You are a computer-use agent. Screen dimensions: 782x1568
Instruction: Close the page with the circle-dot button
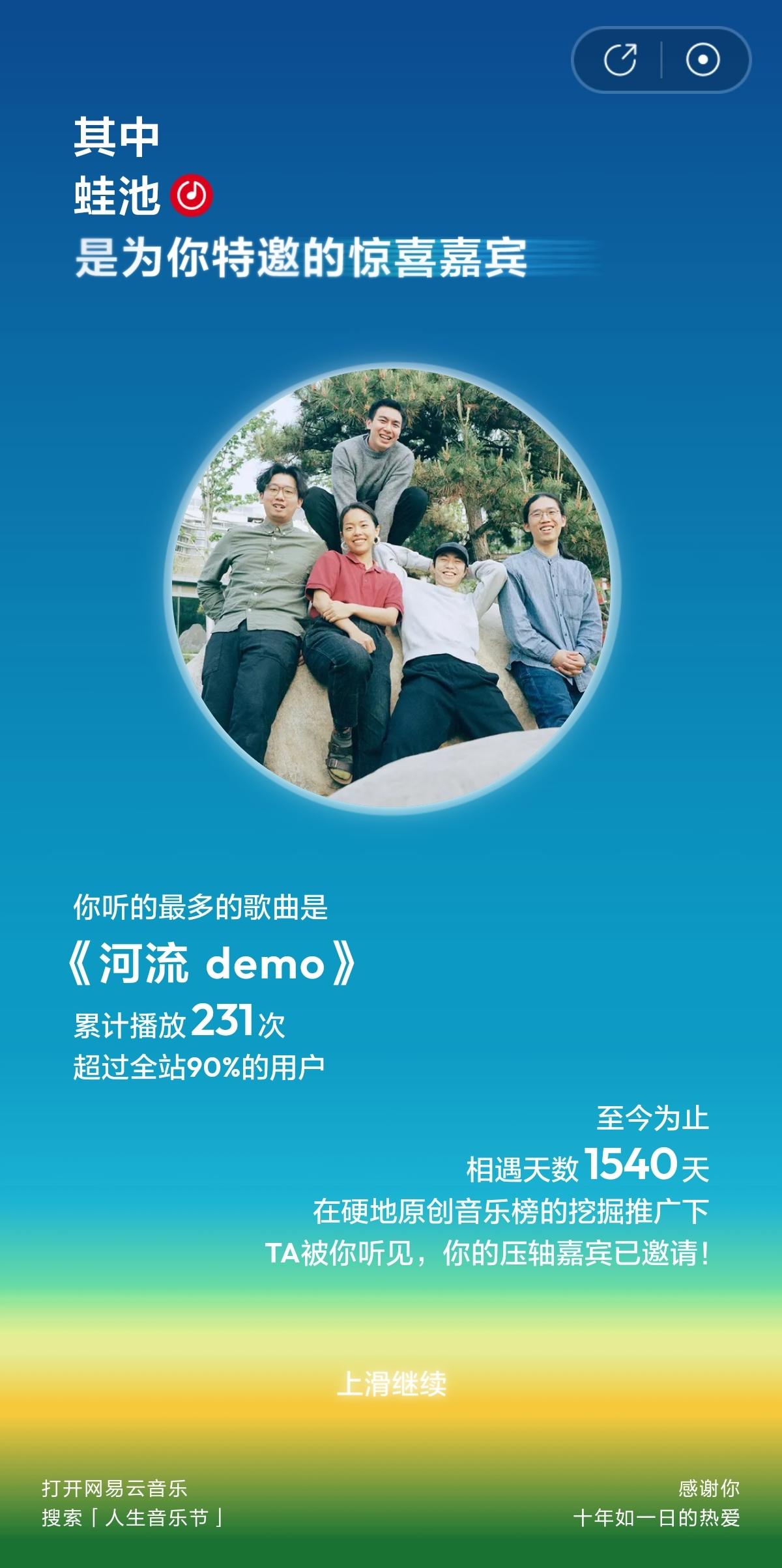point(702,60)
